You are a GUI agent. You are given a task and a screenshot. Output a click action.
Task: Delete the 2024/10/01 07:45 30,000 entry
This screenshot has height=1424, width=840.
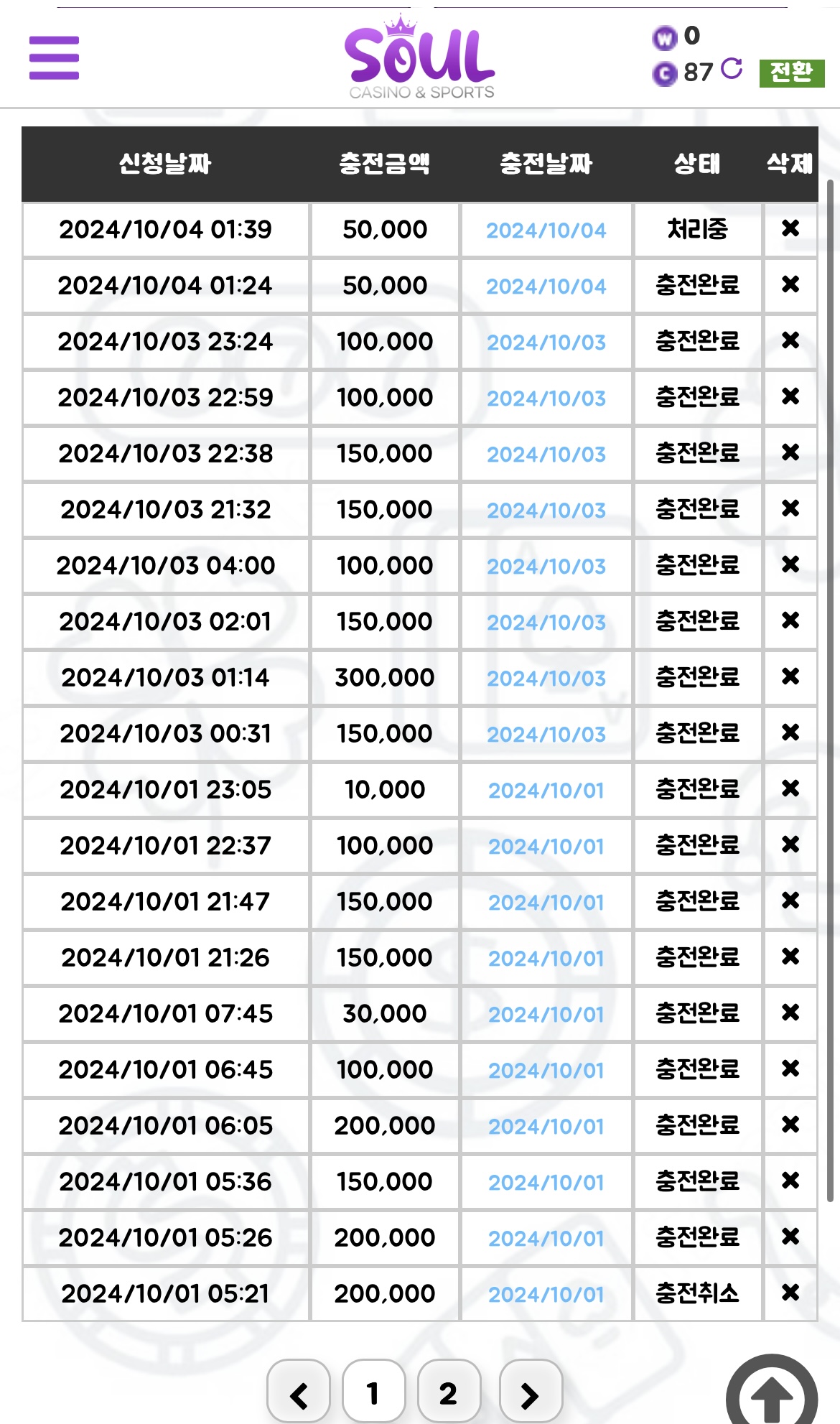coord(790,1013)
